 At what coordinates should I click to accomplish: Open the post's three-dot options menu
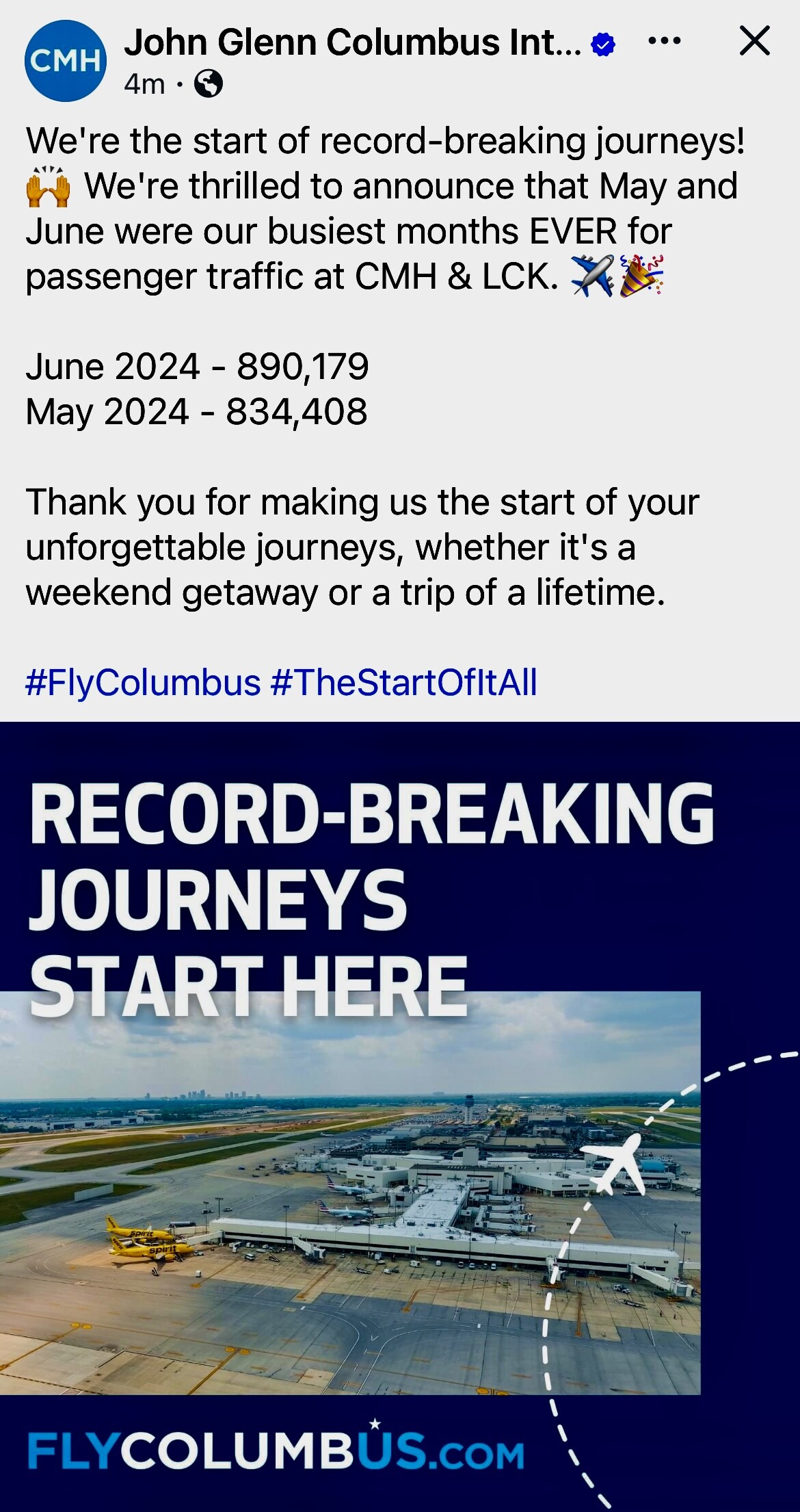664,42
